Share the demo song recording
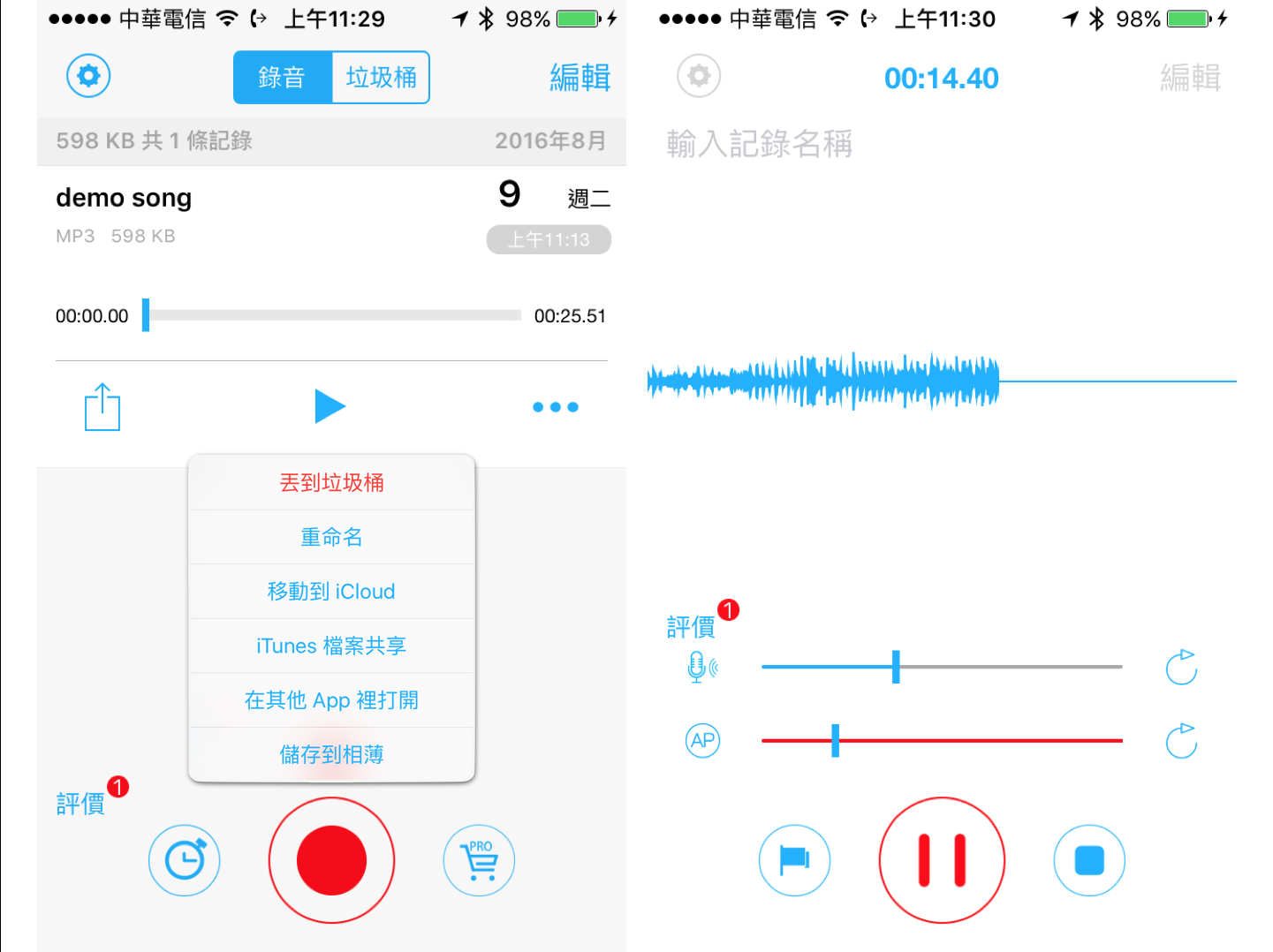 [x=102, y=407]
